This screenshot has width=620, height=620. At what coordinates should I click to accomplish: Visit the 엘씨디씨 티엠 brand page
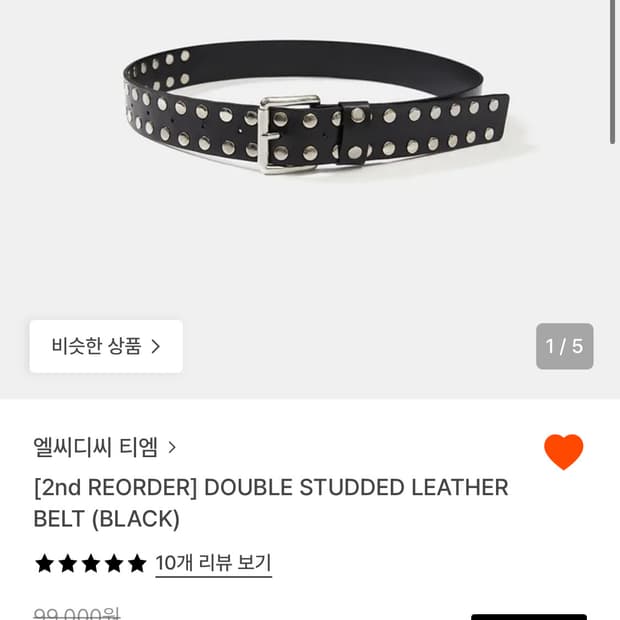105,447
